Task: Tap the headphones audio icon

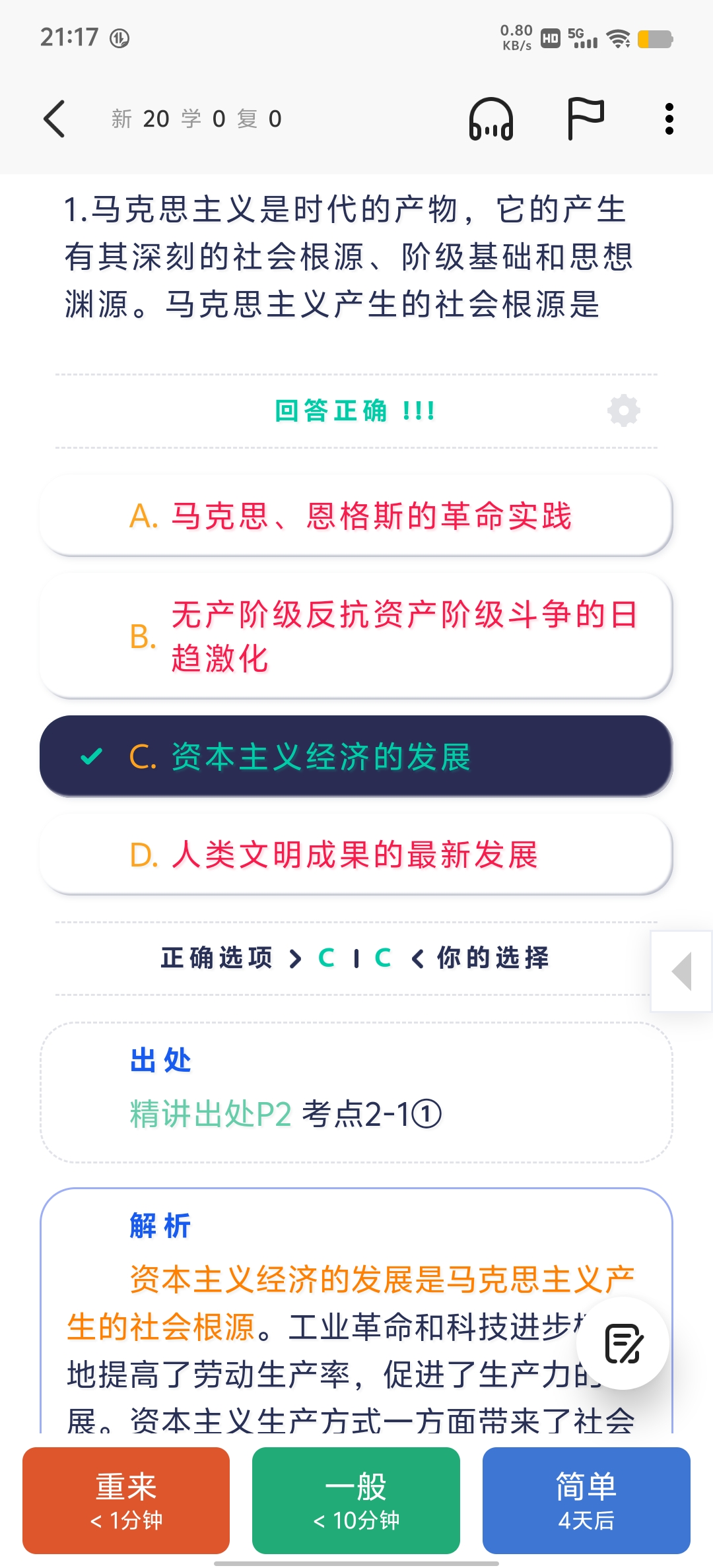Action: [491, 119]
